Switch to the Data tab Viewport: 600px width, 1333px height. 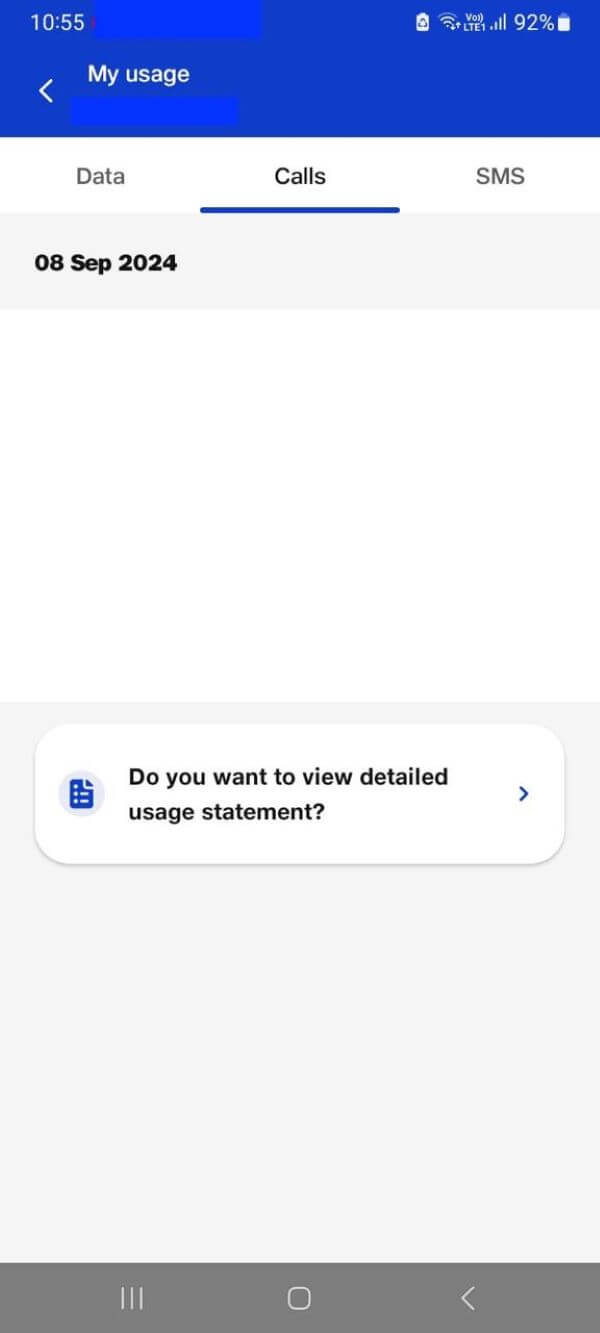(100, 176)
